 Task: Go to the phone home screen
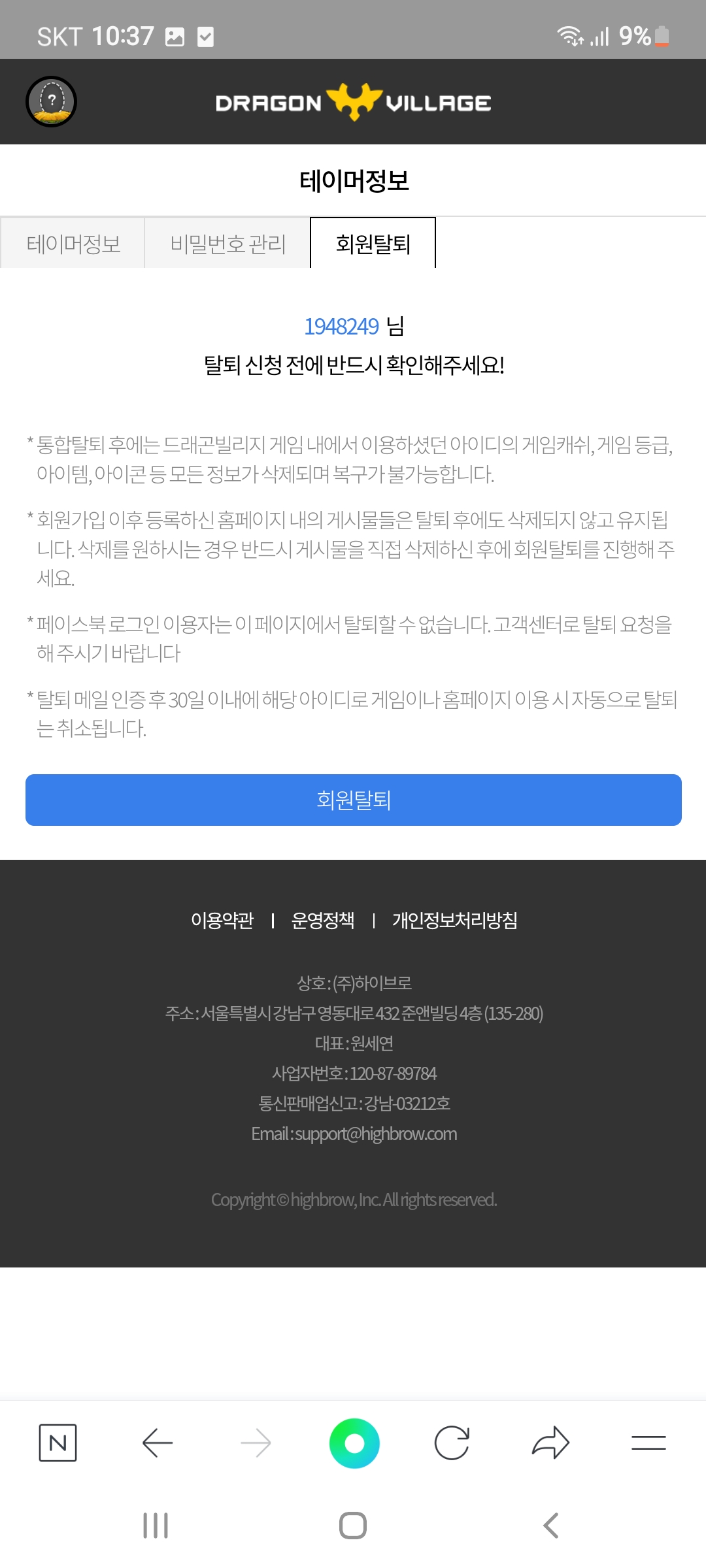[353, 1526]
